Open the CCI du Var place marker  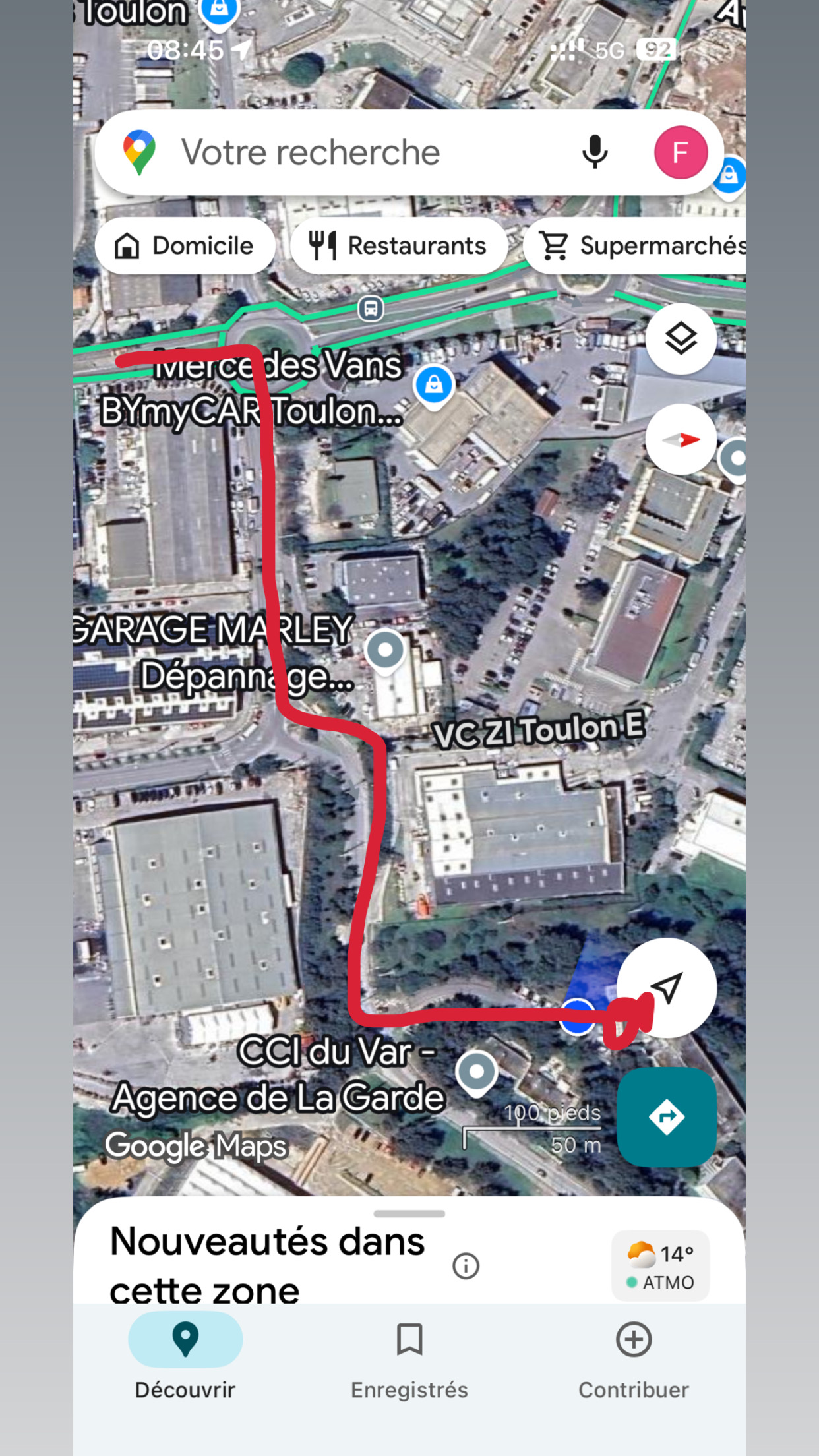476,1072
